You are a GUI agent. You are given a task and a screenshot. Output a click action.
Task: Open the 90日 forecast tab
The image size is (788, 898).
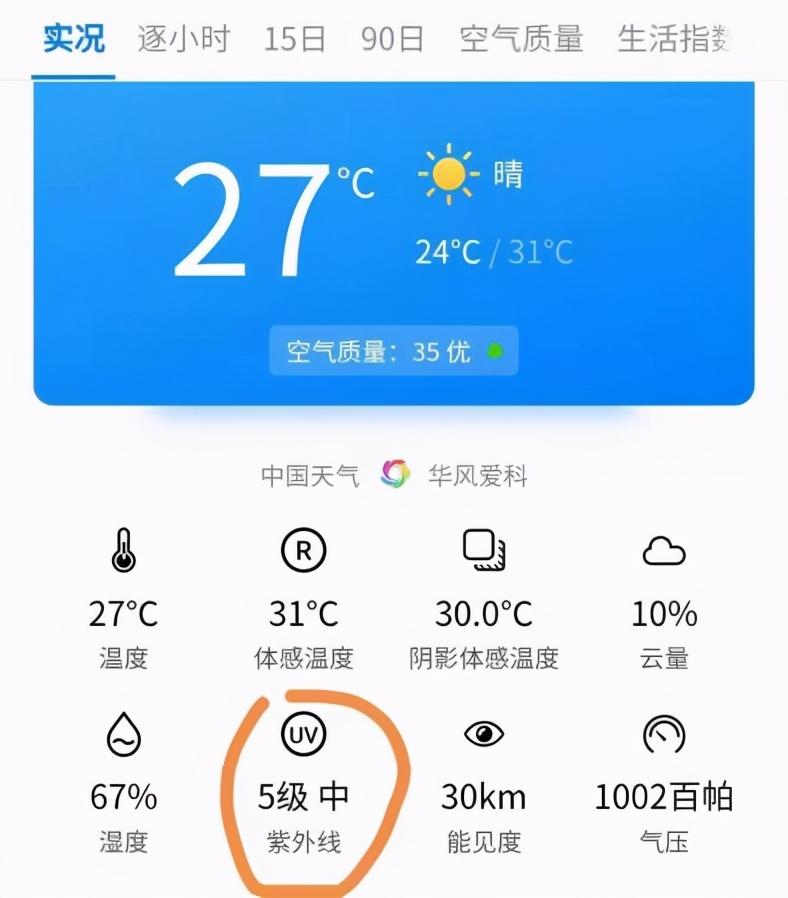pos(393,39)
